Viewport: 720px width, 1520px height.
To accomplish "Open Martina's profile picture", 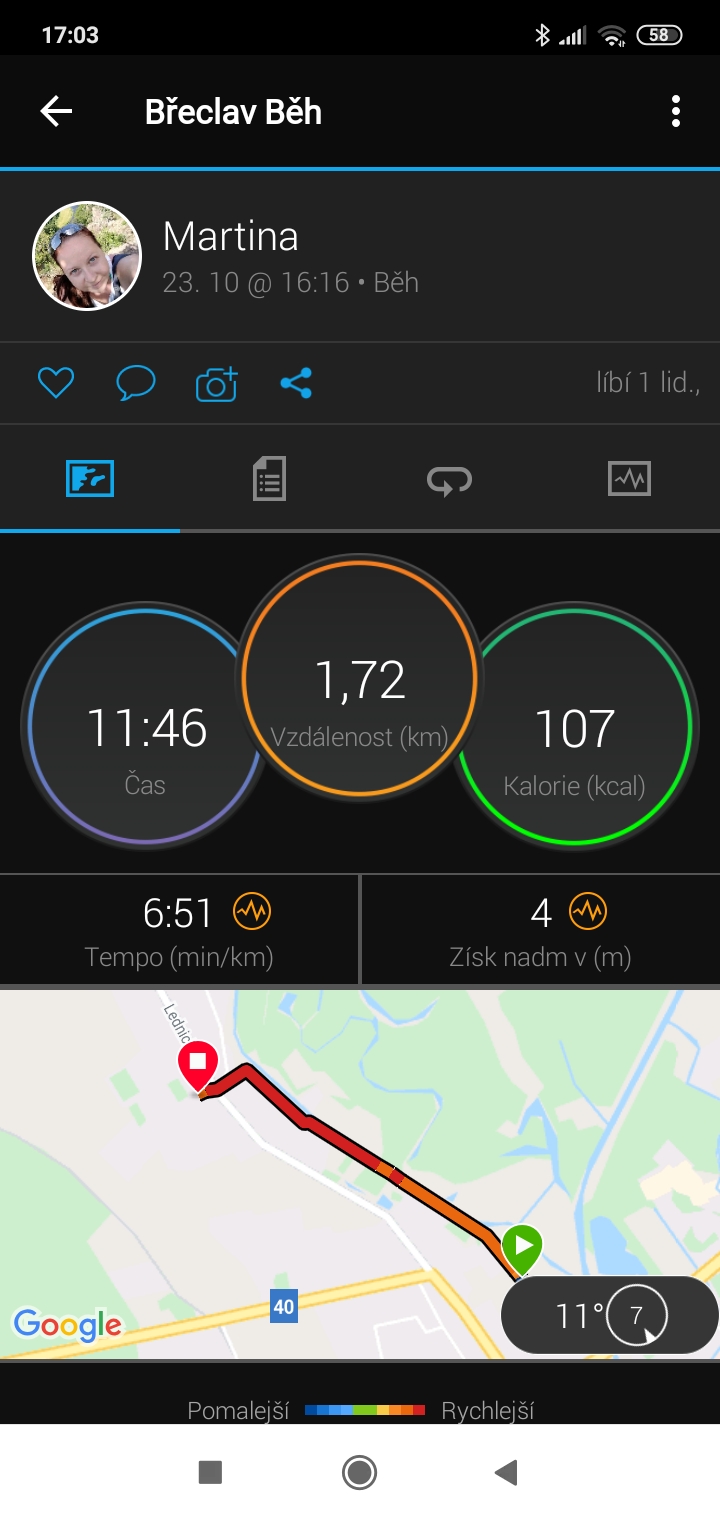I will click(87, 256).
